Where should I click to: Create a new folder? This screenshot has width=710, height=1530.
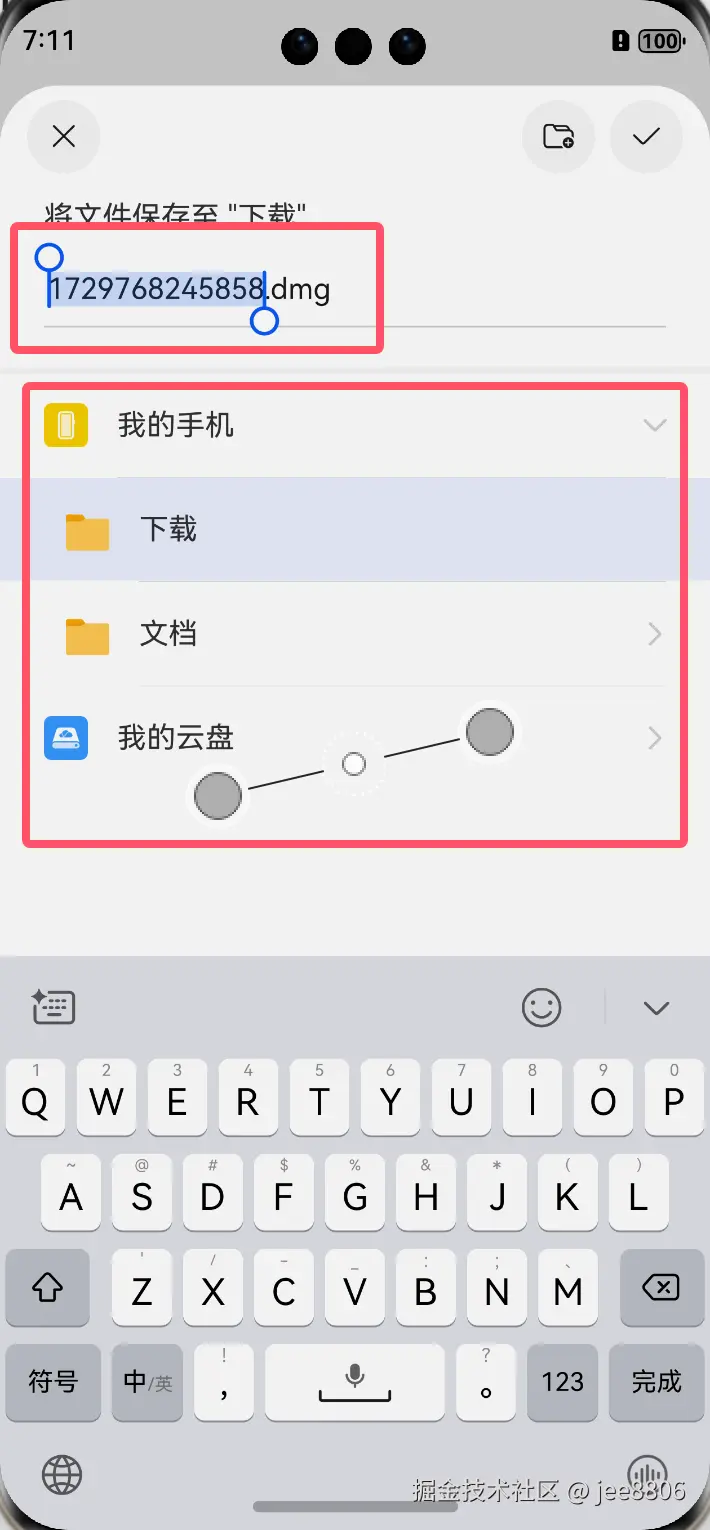point(558,136)
